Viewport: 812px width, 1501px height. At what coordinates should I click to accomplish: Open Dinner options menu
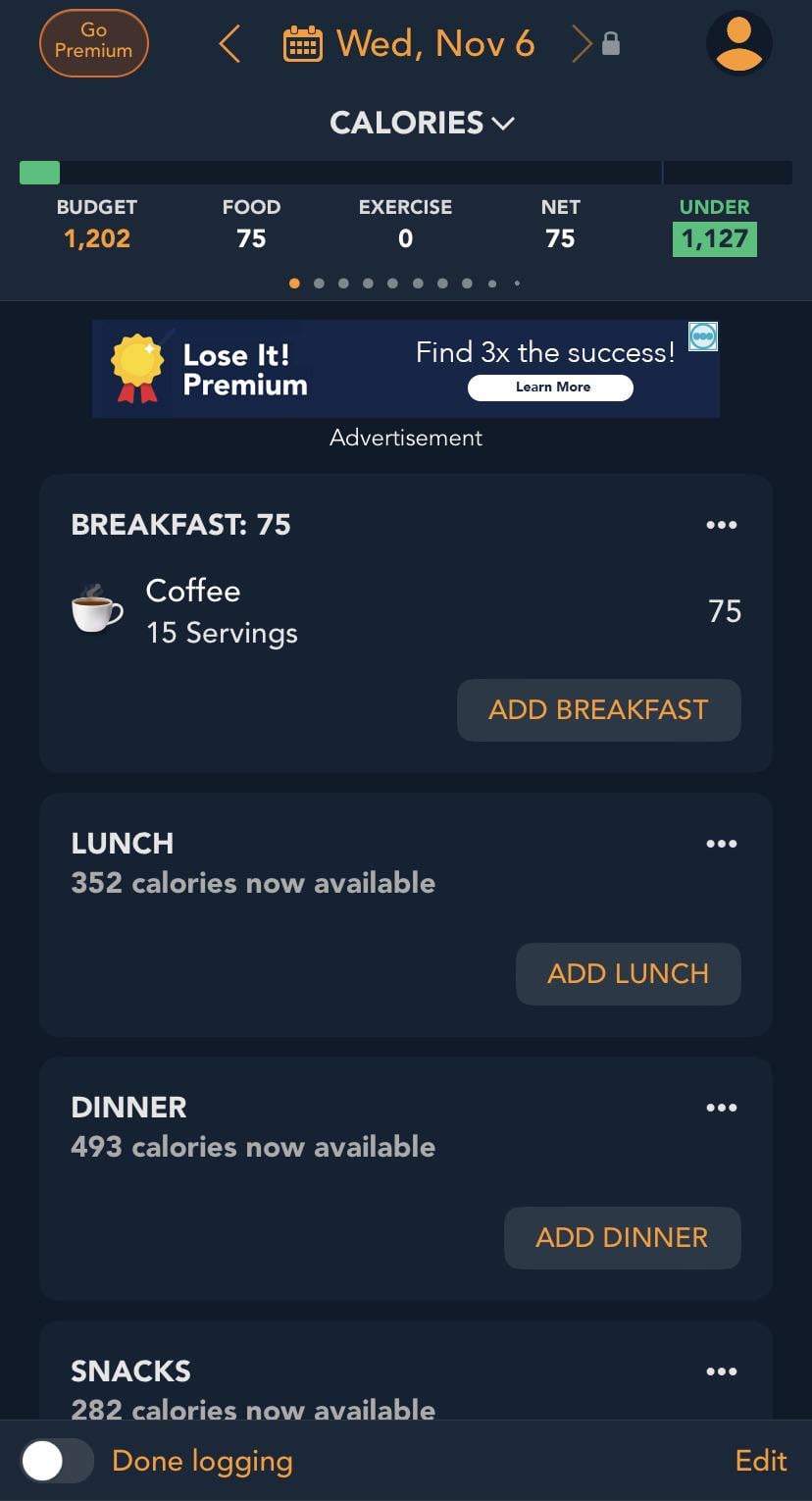pos(721,1108)
